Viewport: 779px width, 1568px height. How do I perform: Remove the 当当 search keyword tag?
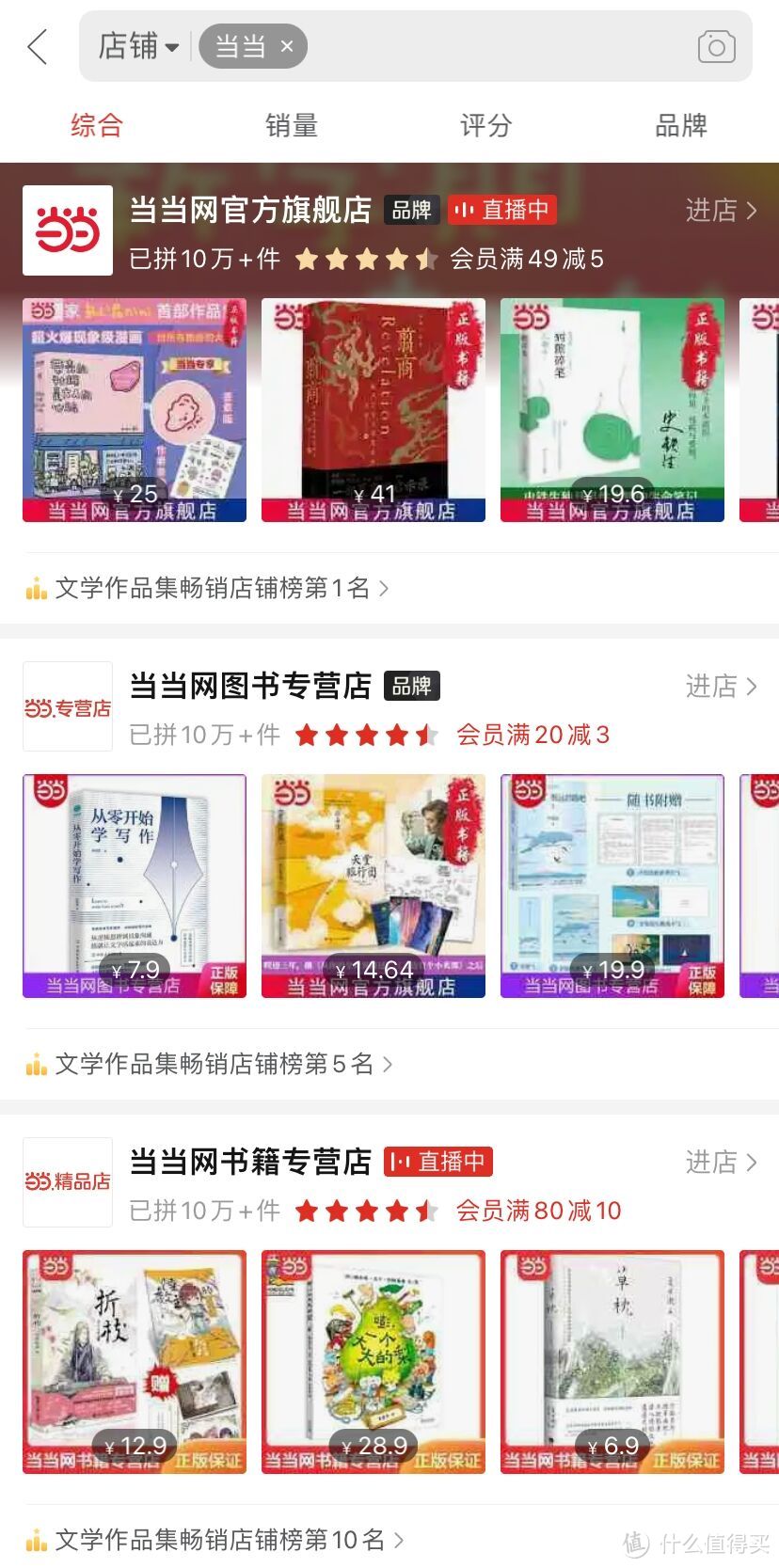287,46
